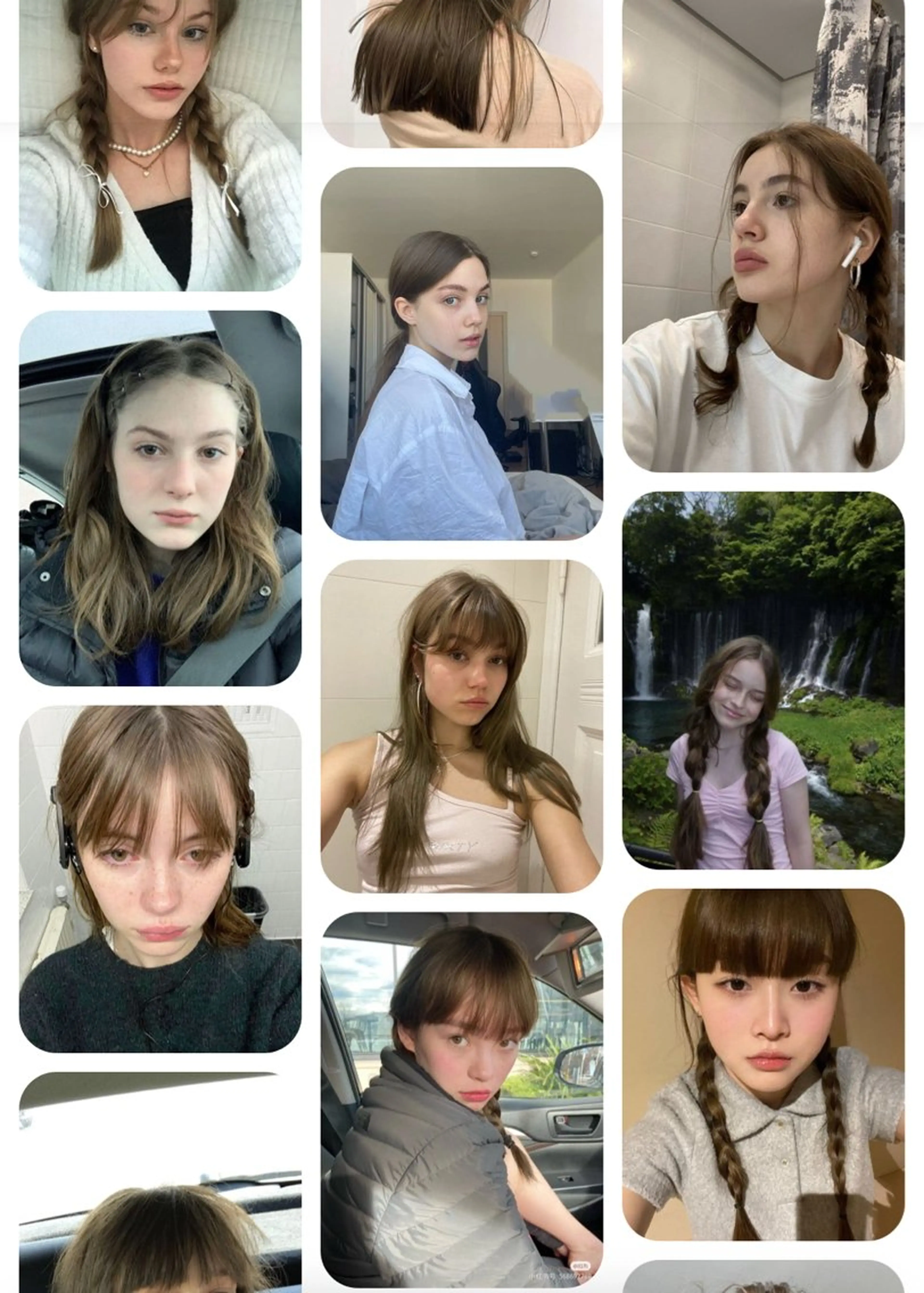
Task: Open the waterfall background pin
Action: click(x=763, y=680)
